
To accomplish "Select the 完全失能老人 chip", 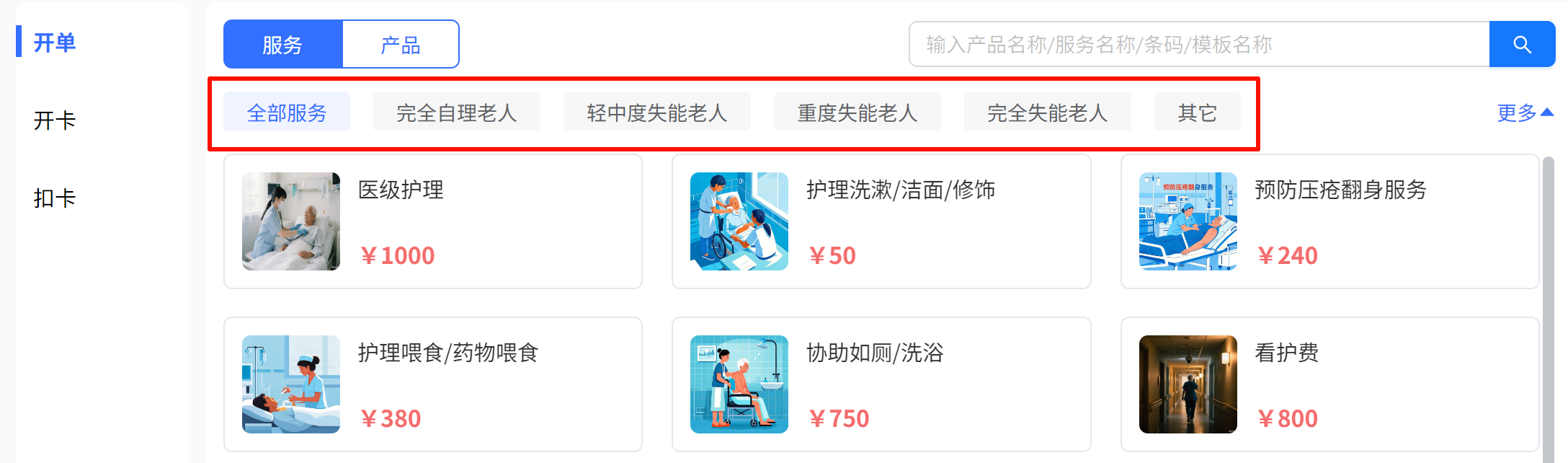I will point(1047,113).
